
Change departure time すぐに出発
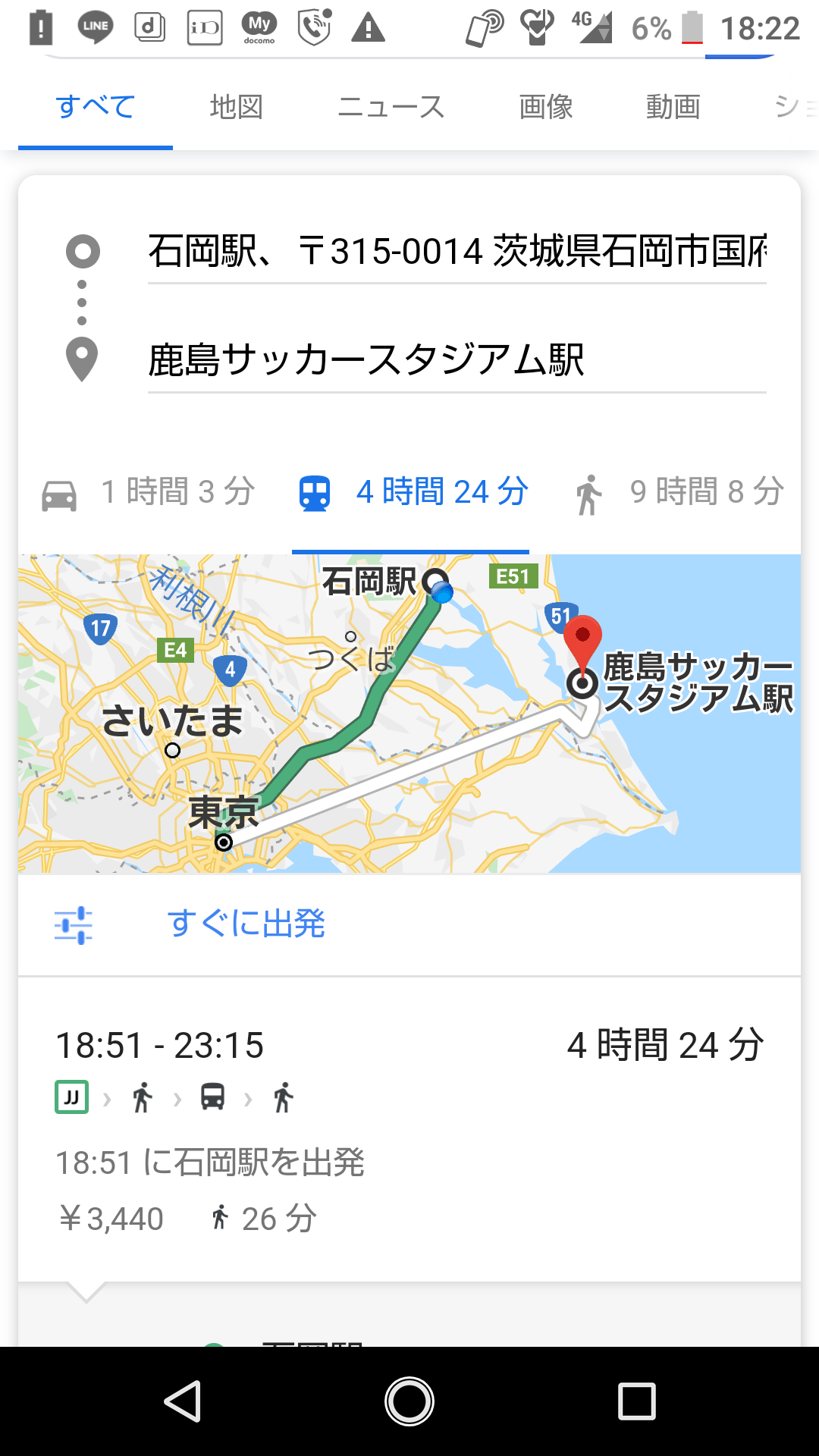click(246, 924)
